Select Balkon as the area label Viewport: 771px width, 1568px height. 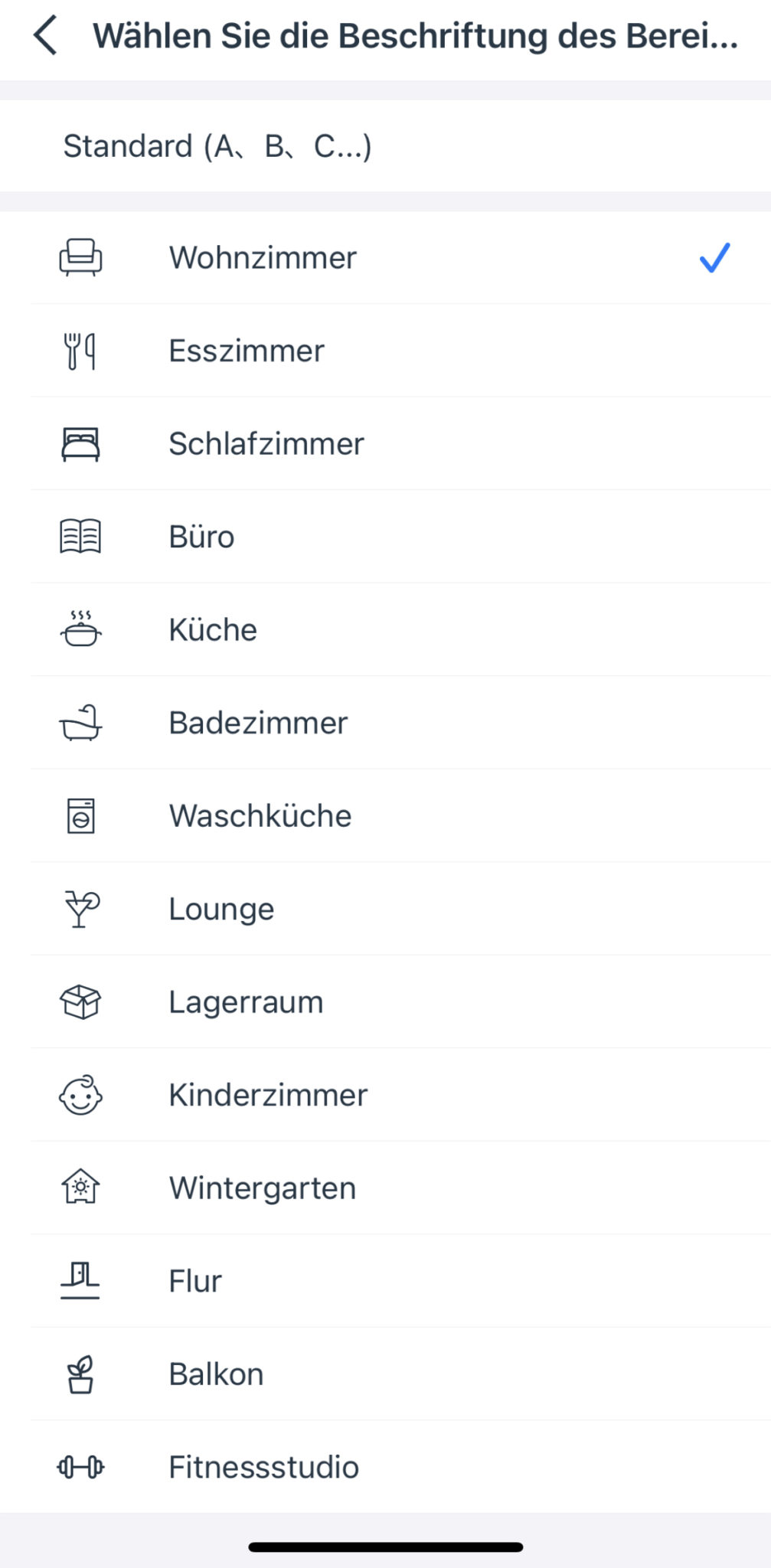click(216, 1374)
